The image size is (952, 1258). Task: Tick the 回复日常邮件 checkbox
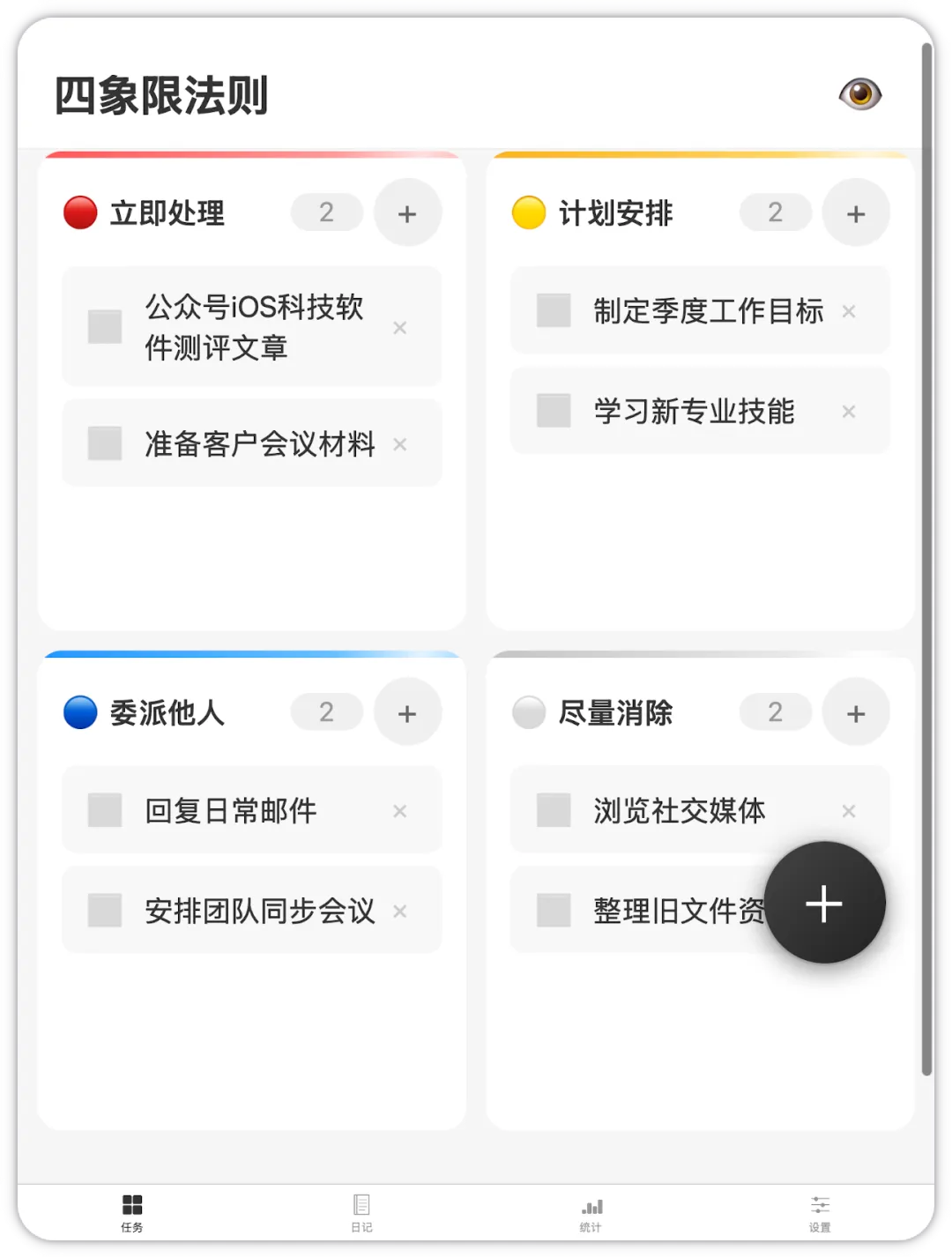[x=105, y=810]
